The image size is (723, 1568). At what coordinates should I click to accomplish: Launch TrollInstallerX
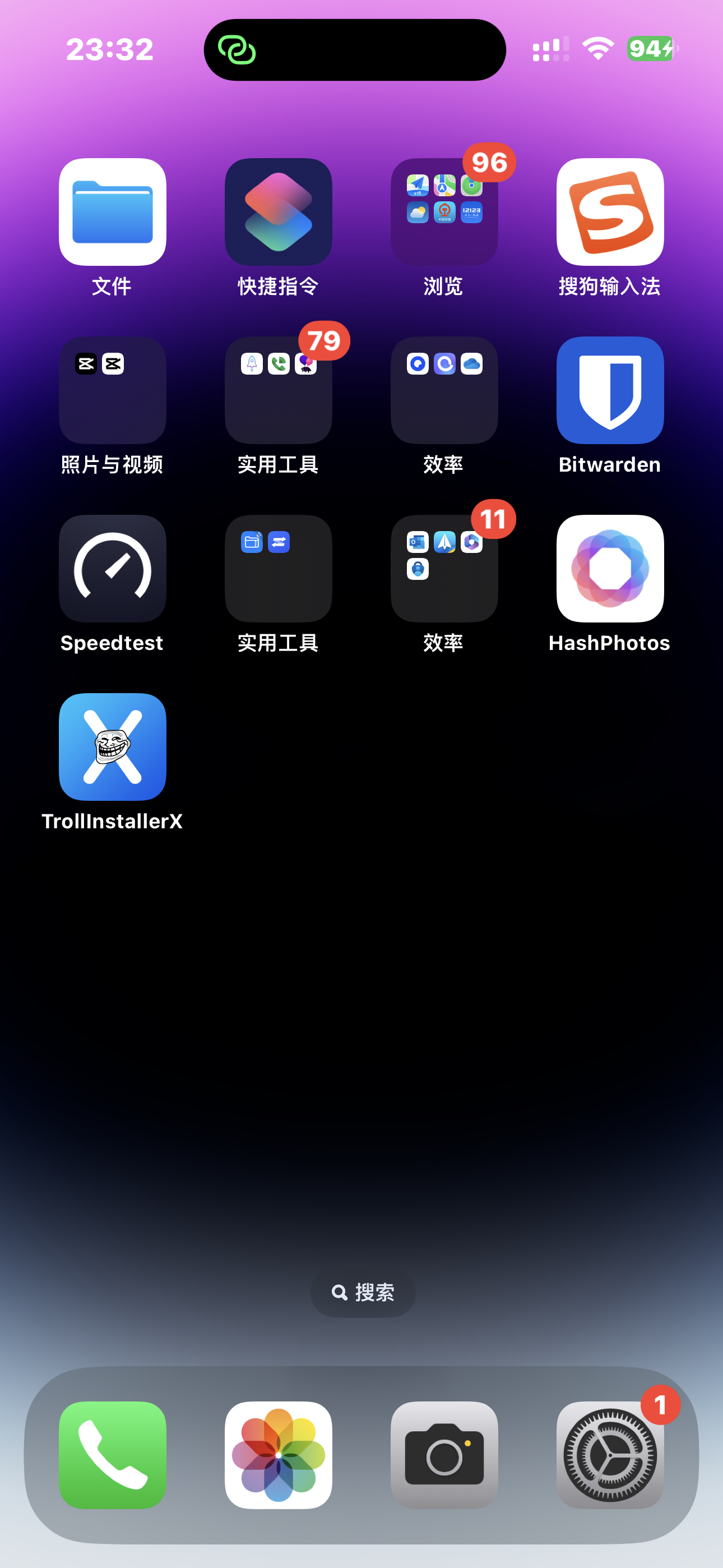[113, 747]
